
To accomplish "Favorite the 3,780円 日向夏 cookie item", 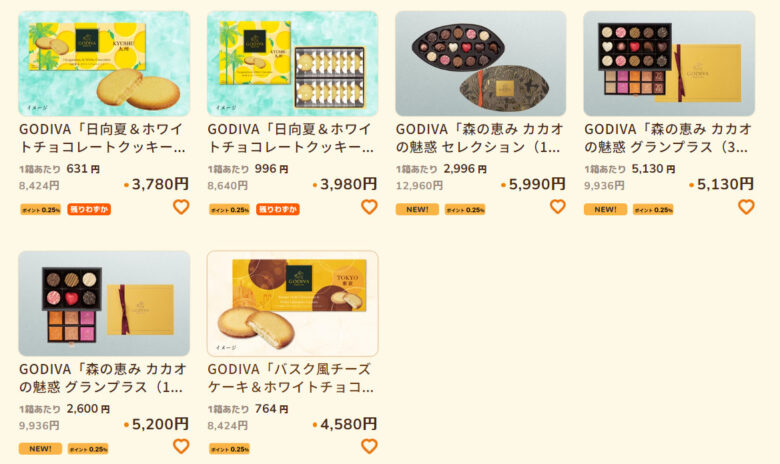I will point(181,207).
